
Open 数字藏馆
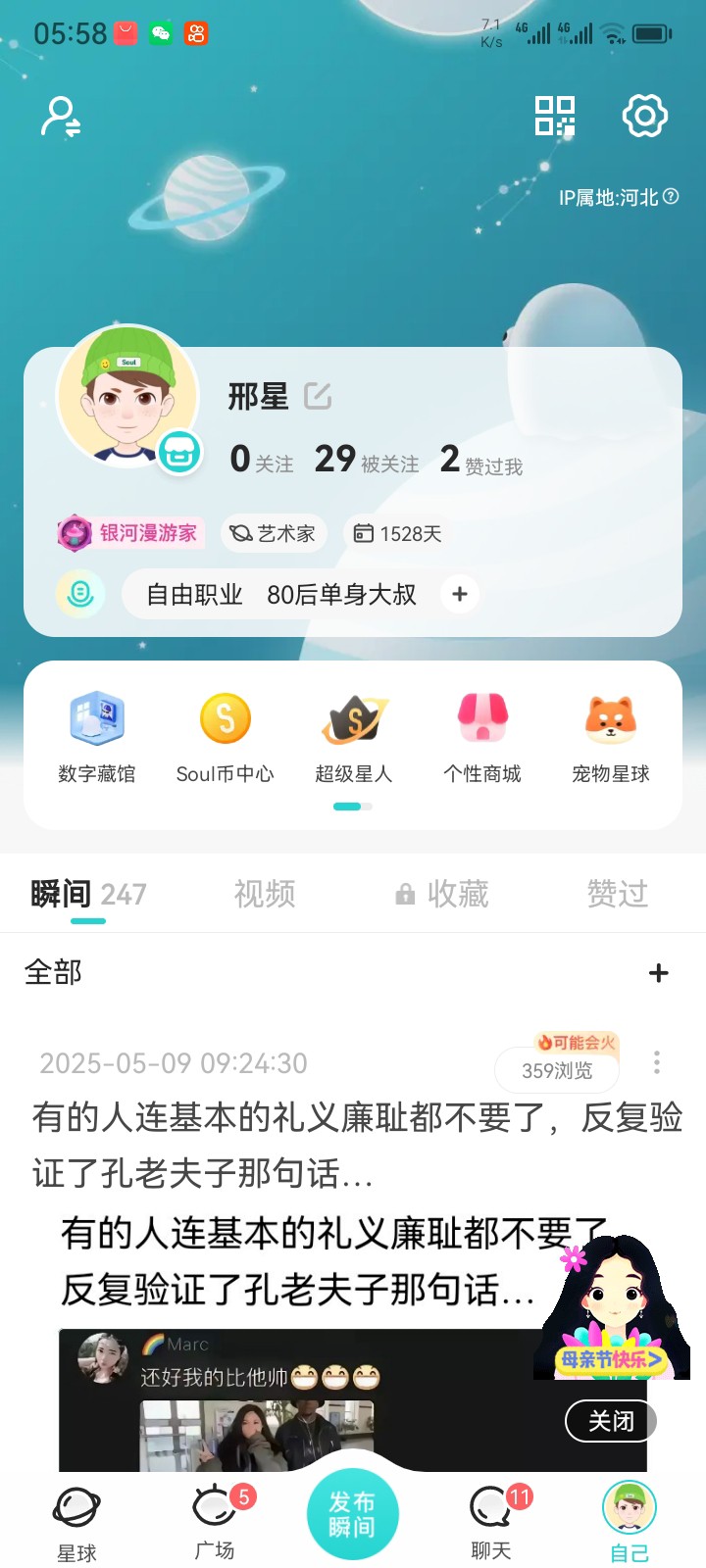tap(96, 737)
